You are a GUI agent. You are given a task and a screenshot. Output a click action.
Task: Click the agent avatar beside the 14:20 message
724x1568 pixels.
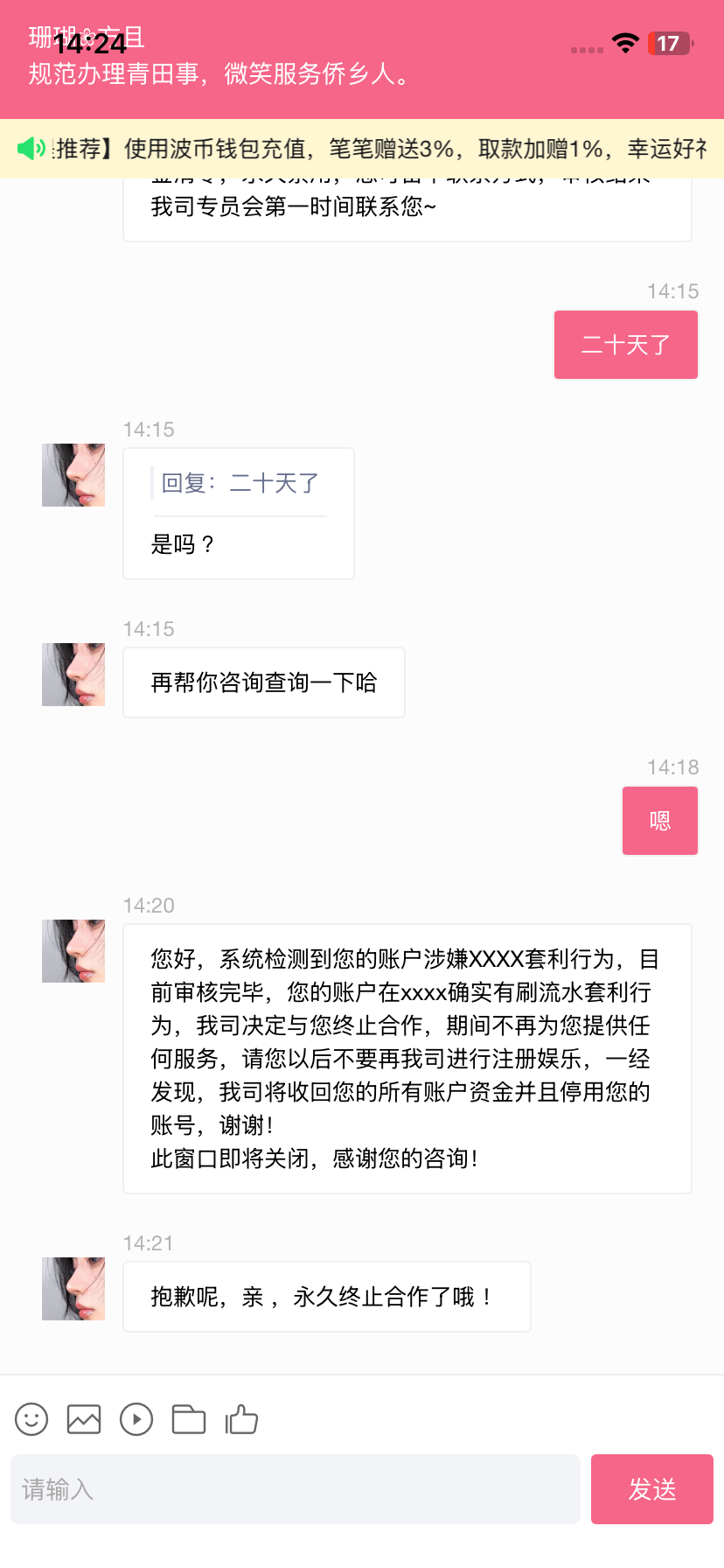click(73, 951)
